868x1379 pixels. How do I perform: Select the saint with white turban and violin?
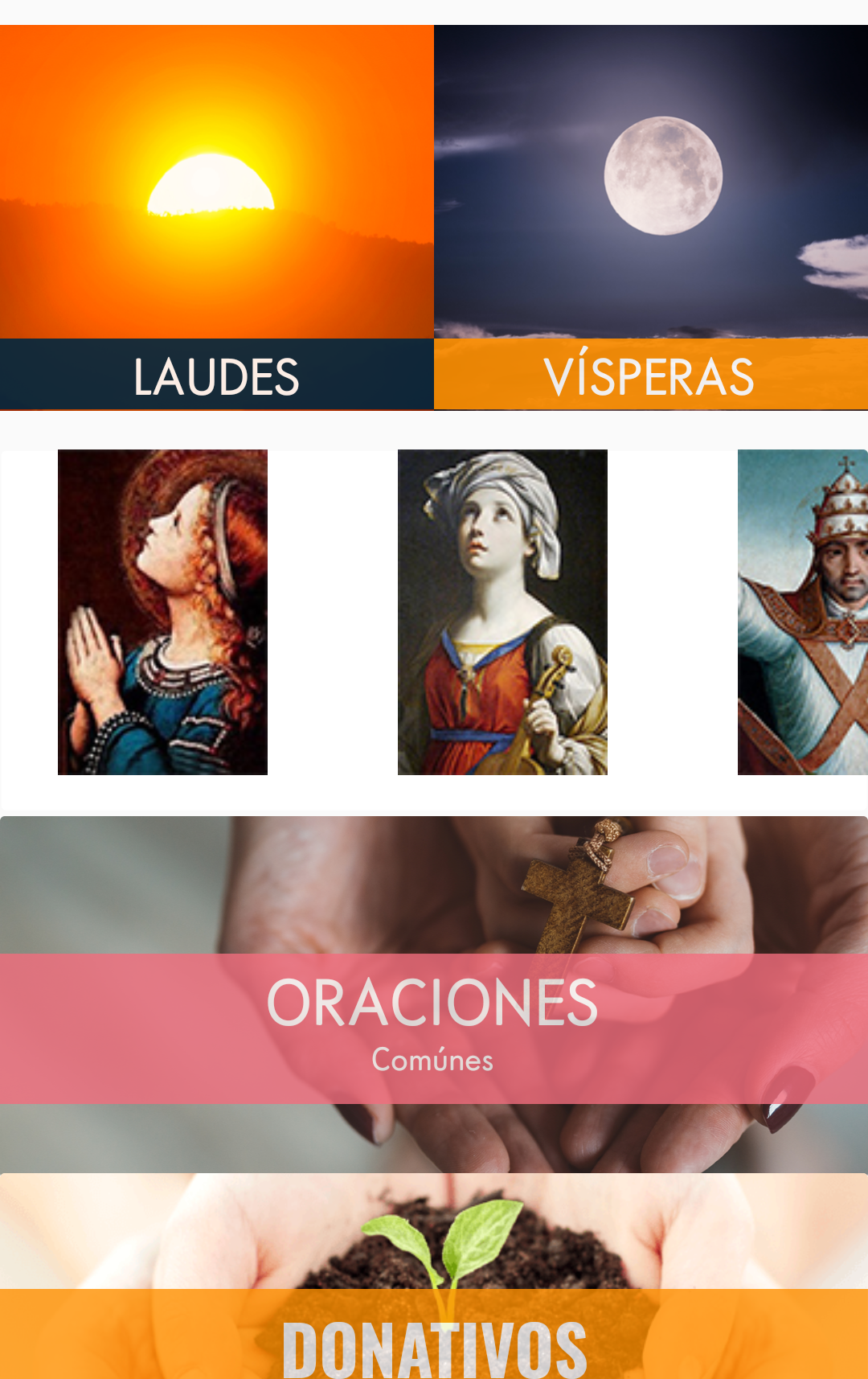click(502, 612)
